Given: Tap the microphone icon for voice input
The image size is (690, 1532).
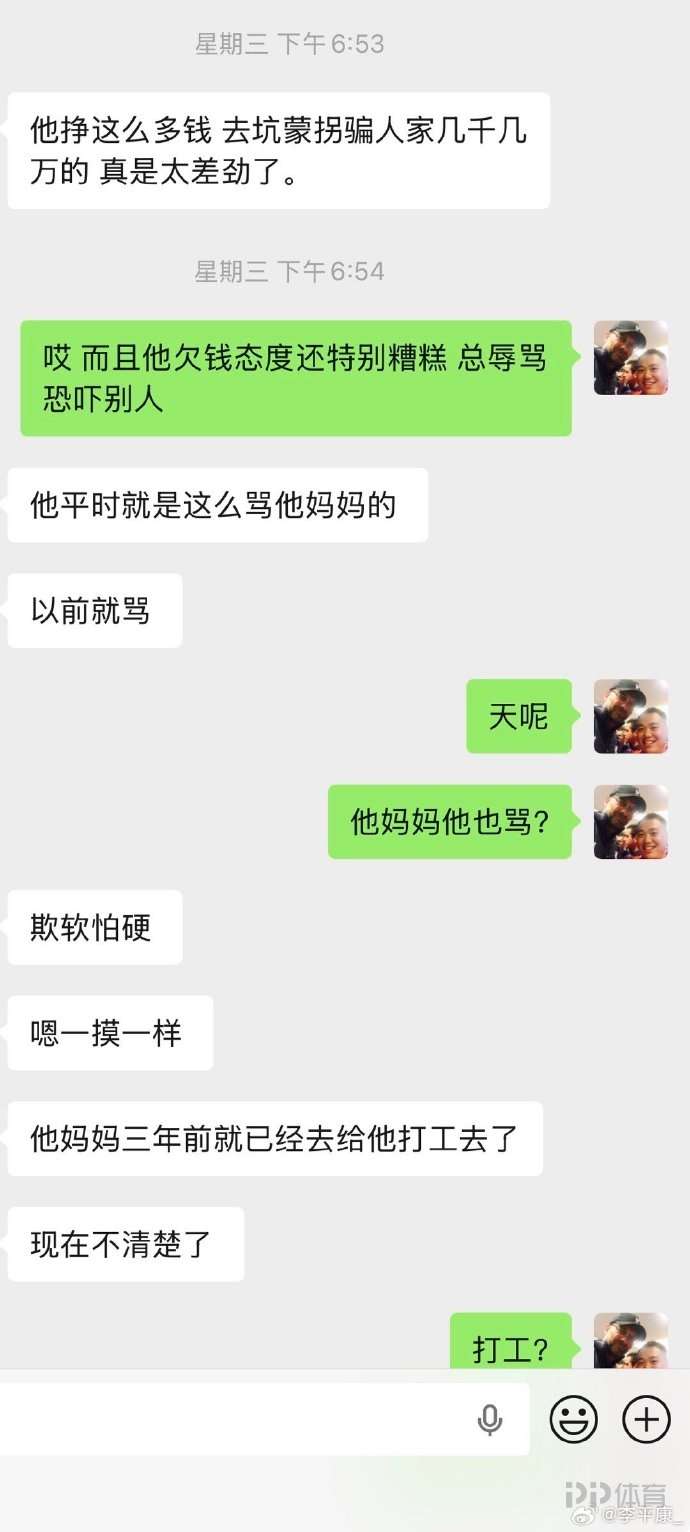Looking at the screenshot, I should (x=489, y=1419).
